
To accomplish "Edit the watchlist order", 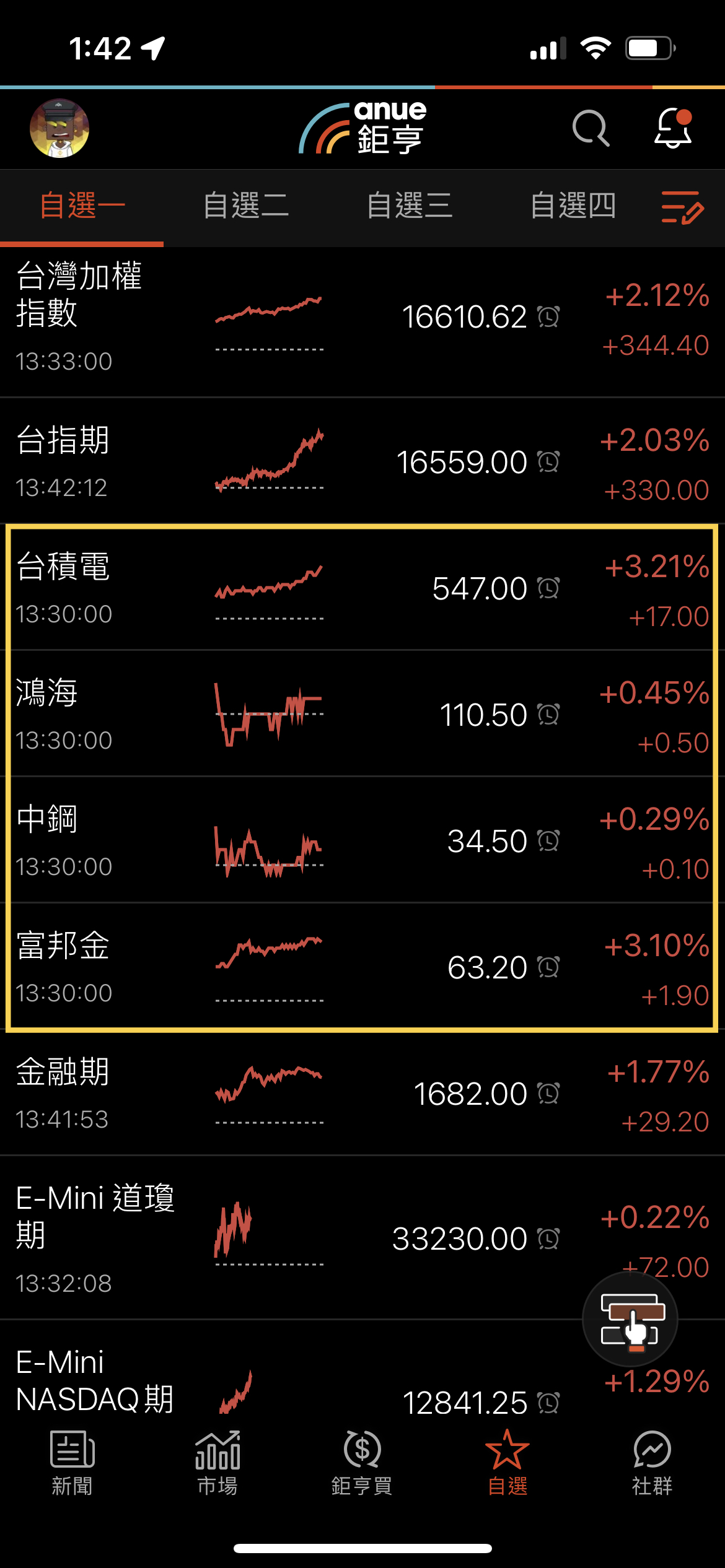I will pos(682,207).
